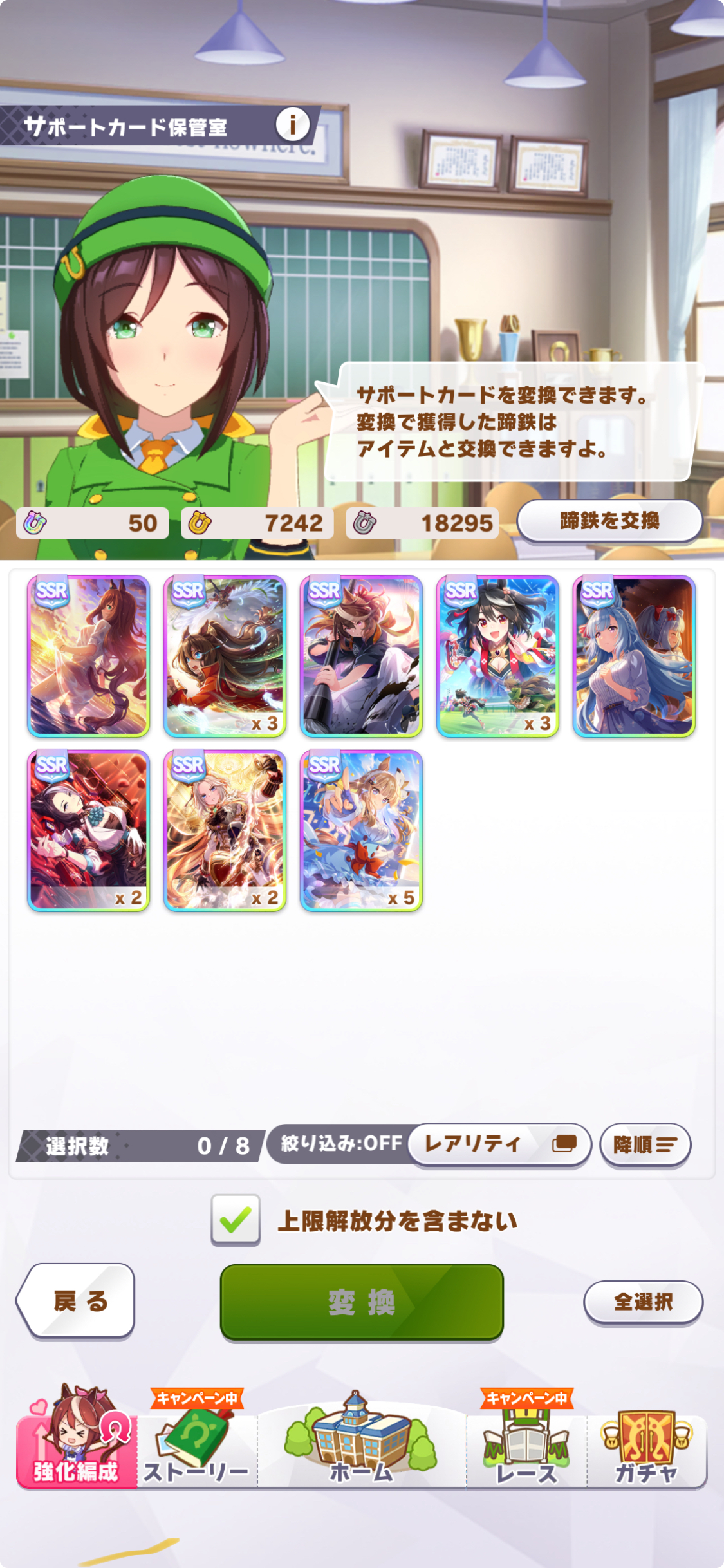The height and width of the screenshot is (1568, 724).
Task: Select the SSR sunset card in the top row
Action: click(89, 656)
